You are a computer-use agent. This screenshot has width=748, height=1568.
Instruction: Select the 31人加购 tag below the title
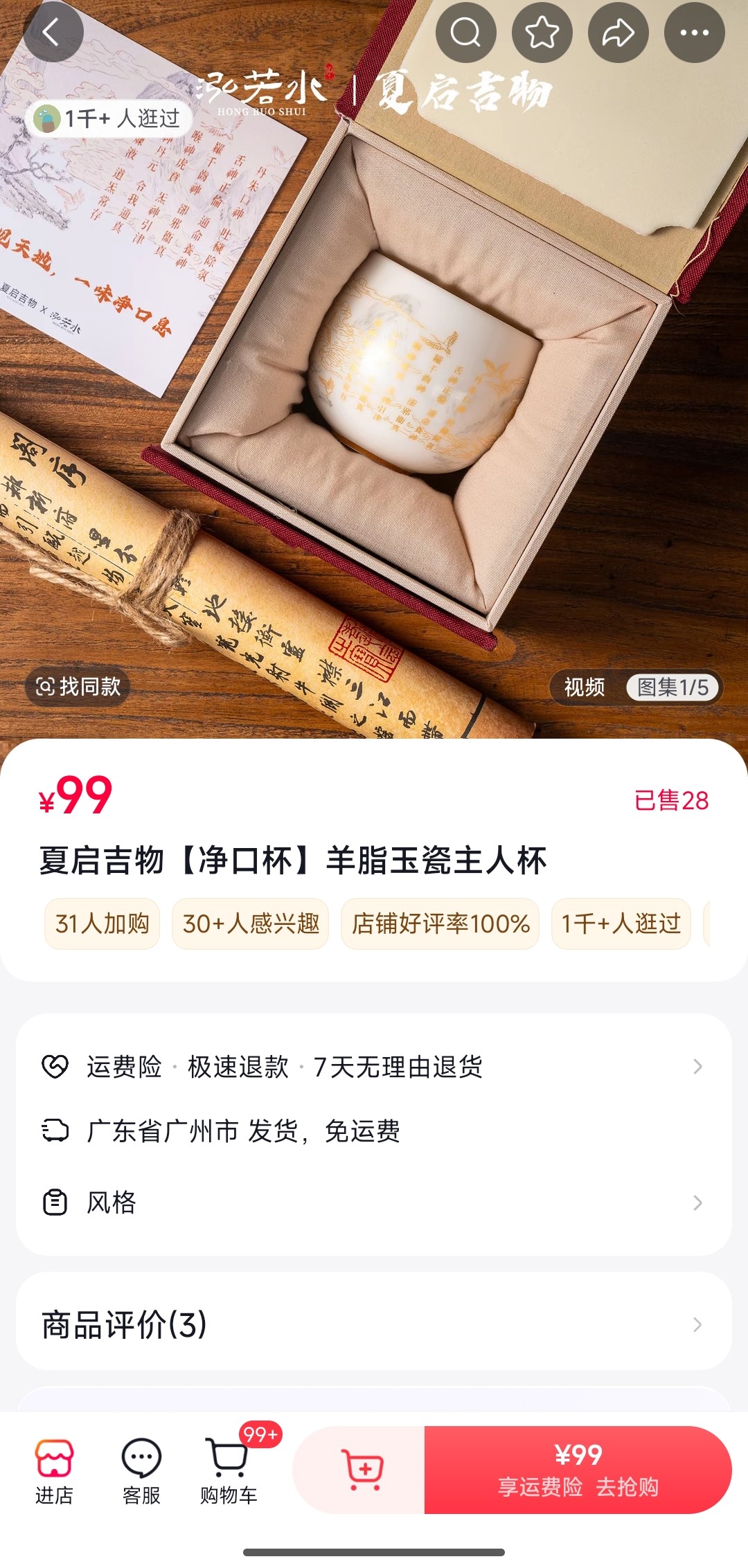pyautogui.click(x=101, y=924)
